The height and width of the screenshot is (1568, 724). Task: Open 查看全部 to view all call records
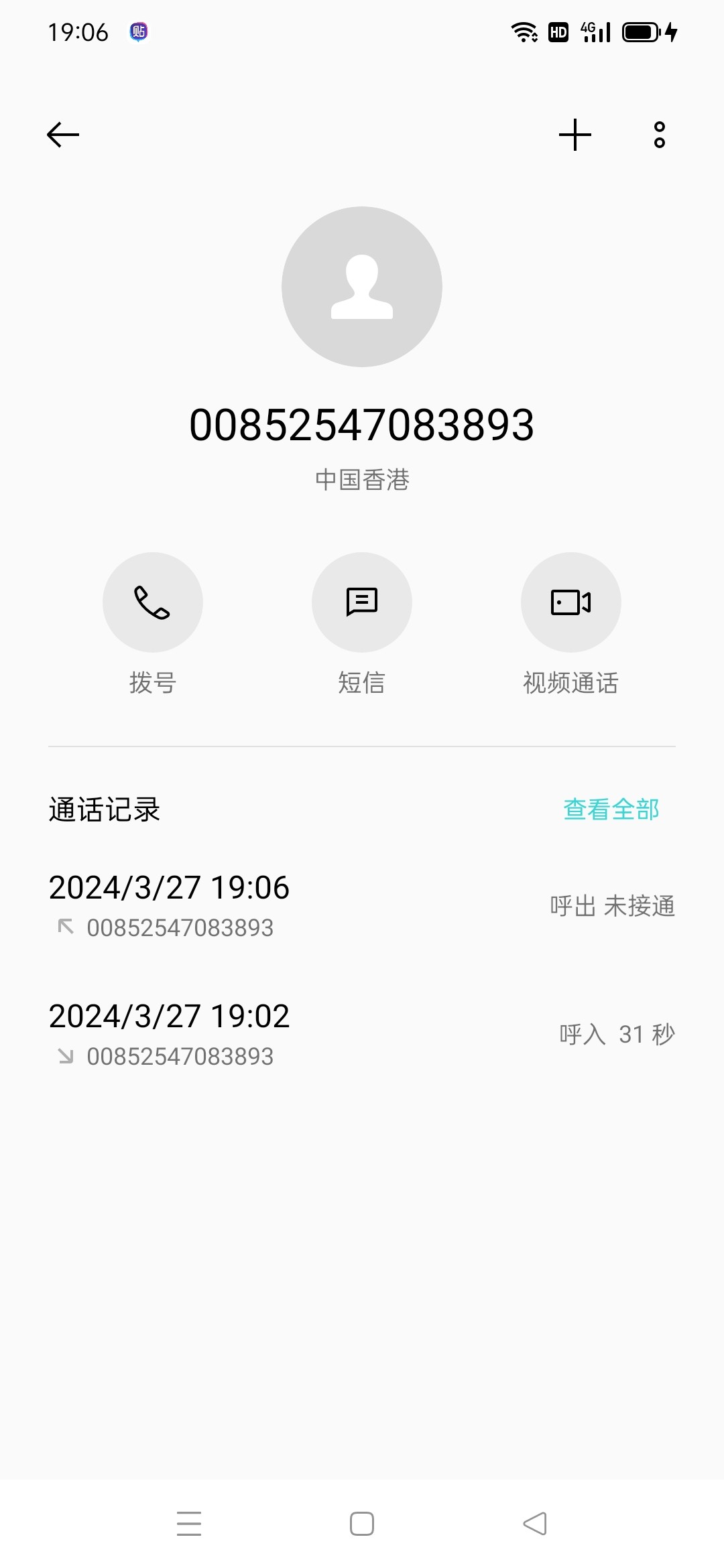(x=611, y=809)
